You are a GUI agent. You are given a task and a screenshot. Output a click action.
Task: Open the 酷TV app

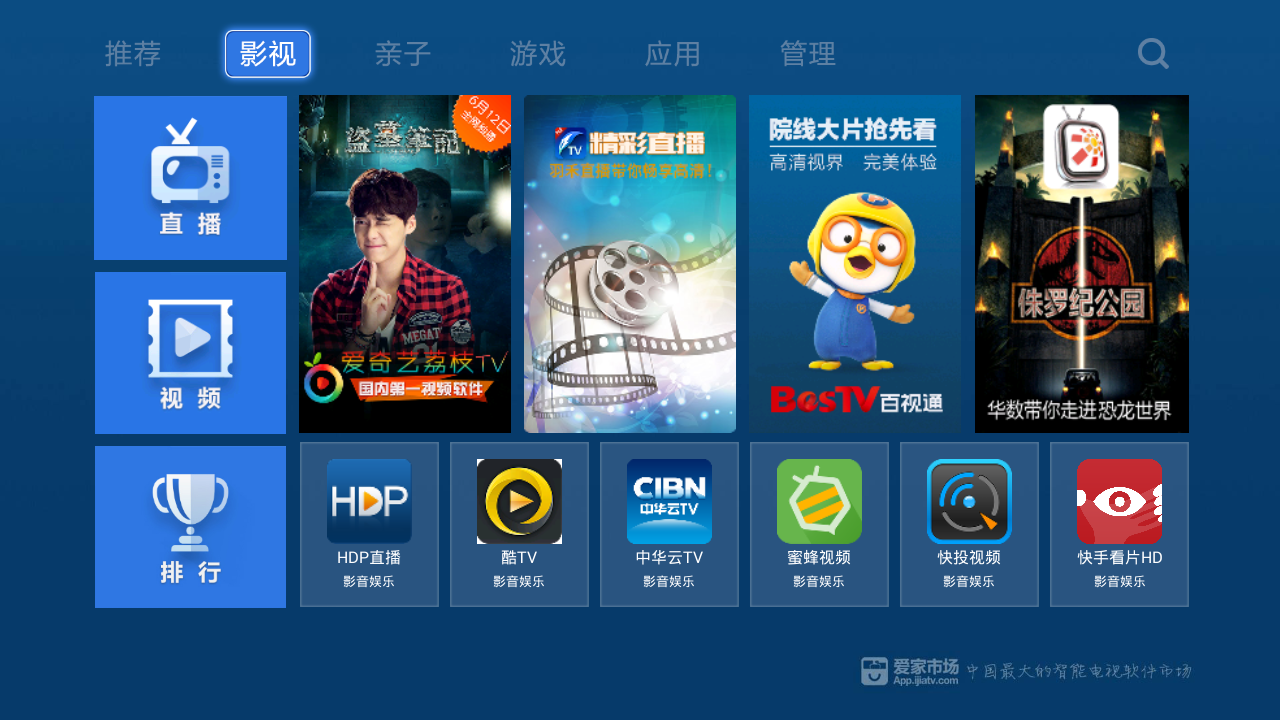coord(519,524)
